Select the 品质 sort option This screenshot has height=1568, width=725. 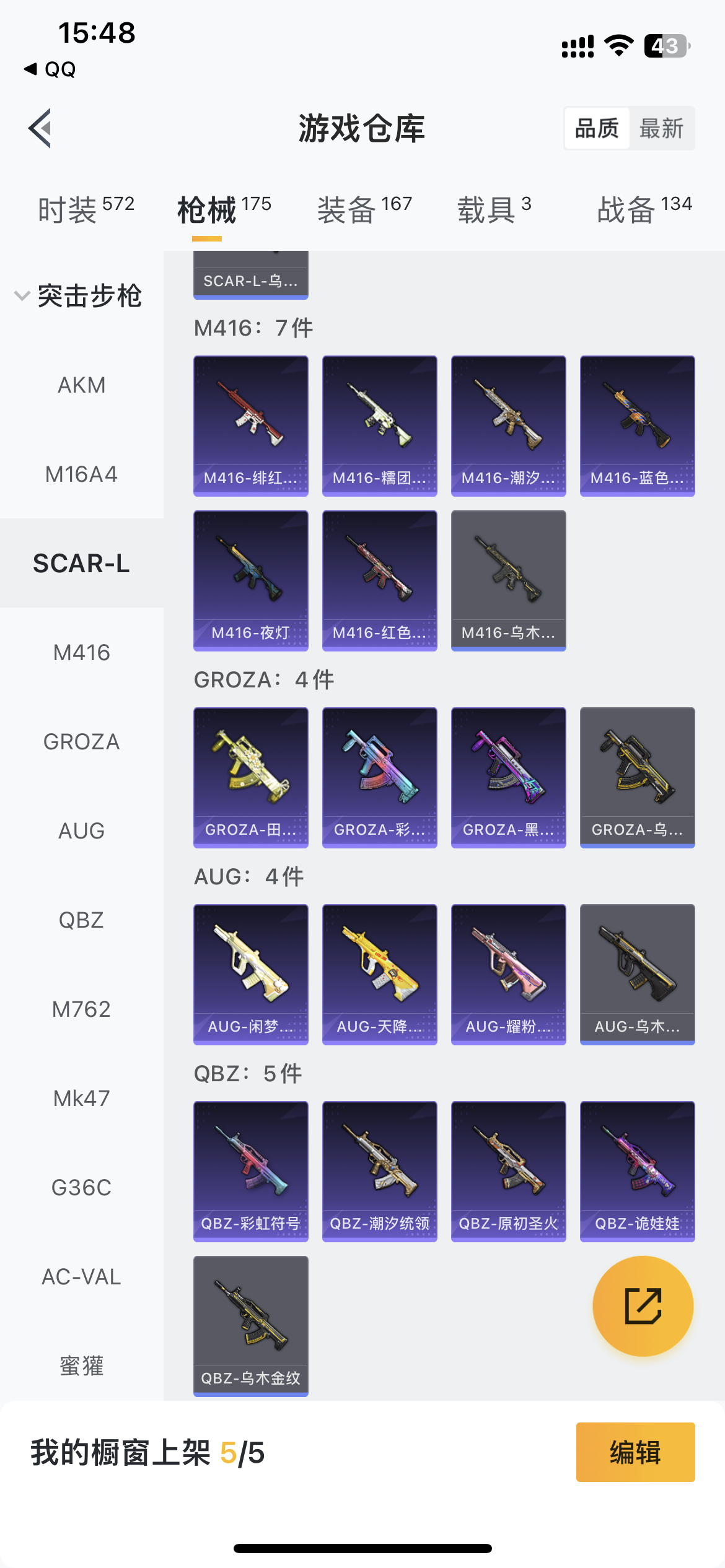click(597, 128)
